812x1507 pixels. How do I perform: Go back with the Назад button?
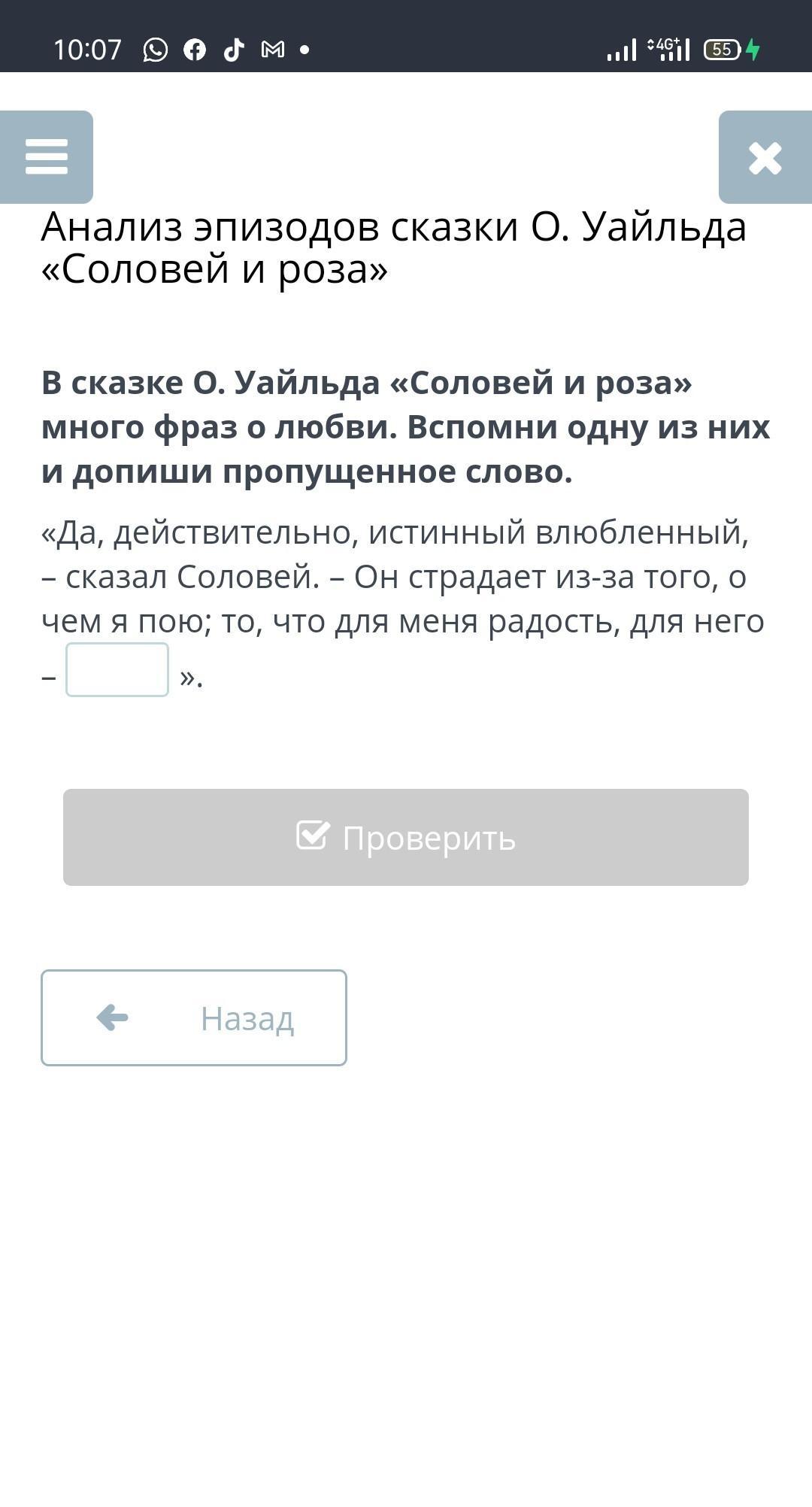194,1017
